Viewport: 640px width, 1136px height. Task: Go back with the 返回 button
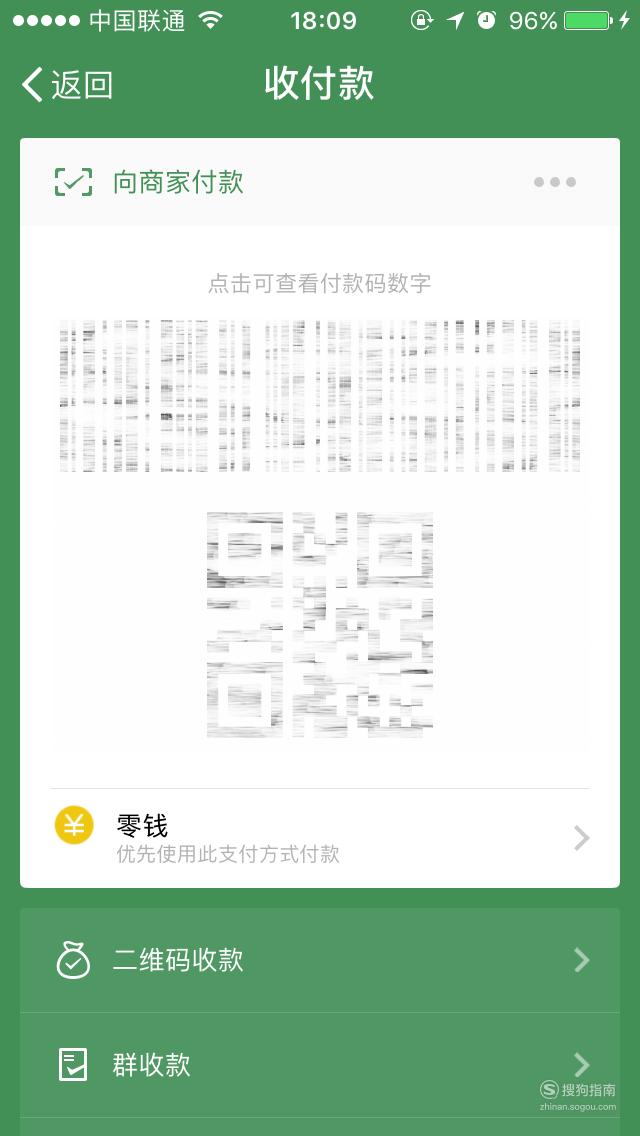point(67,85)
